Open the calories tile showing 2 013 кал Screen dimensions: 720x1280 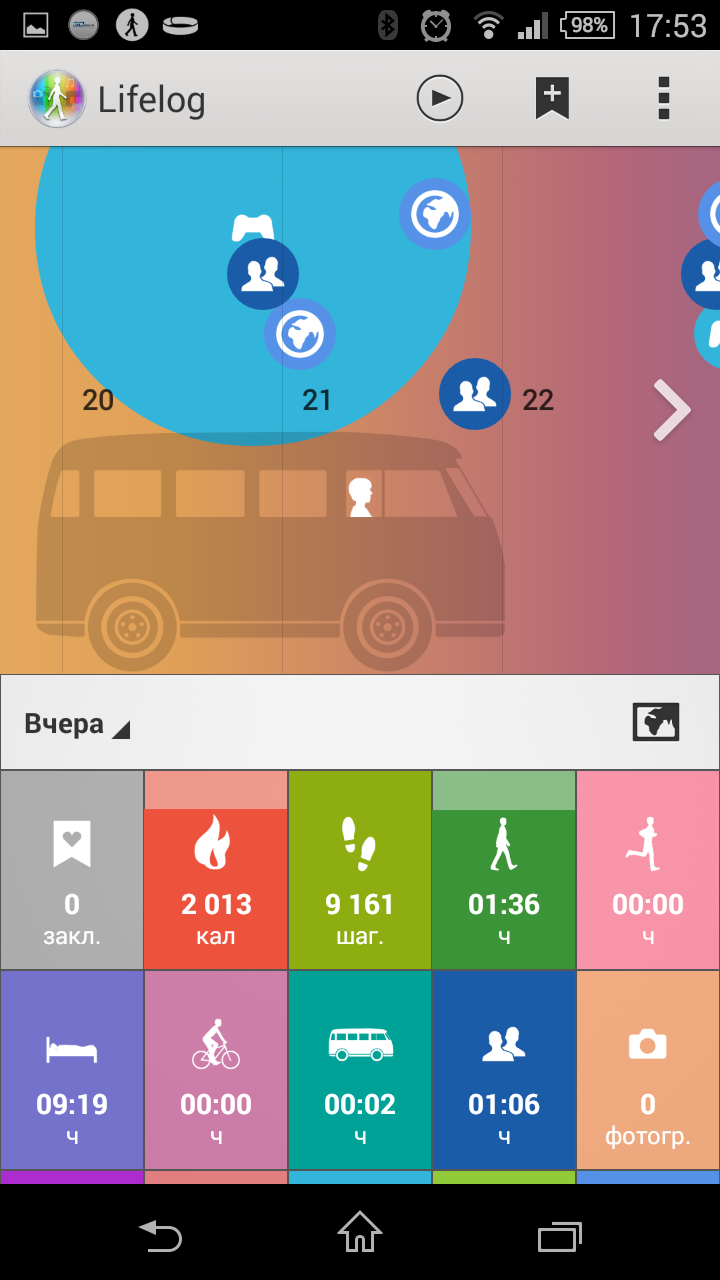(216, 870)
